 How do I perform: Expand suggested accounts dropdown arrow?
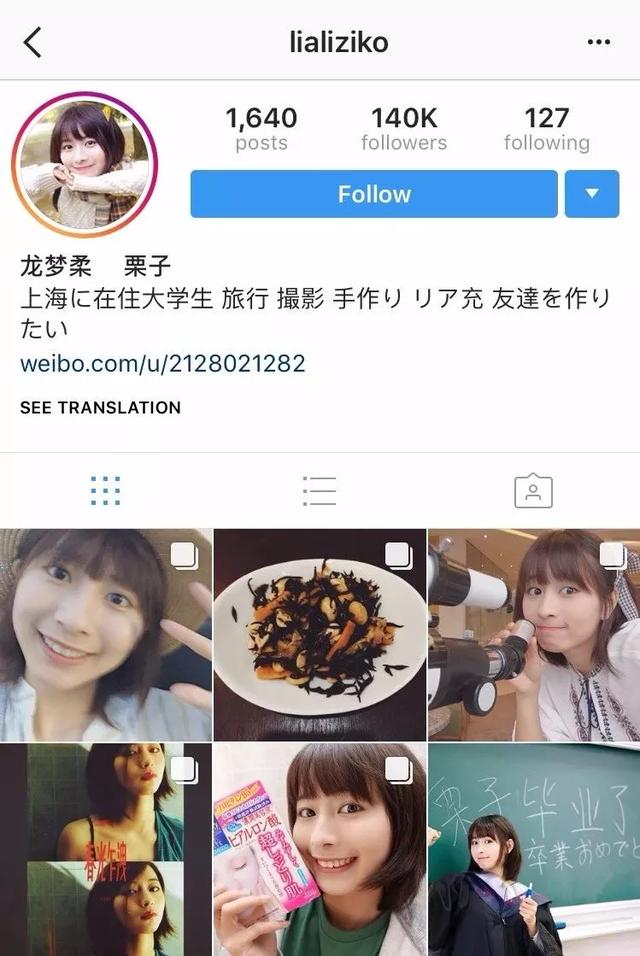[591, 194]
